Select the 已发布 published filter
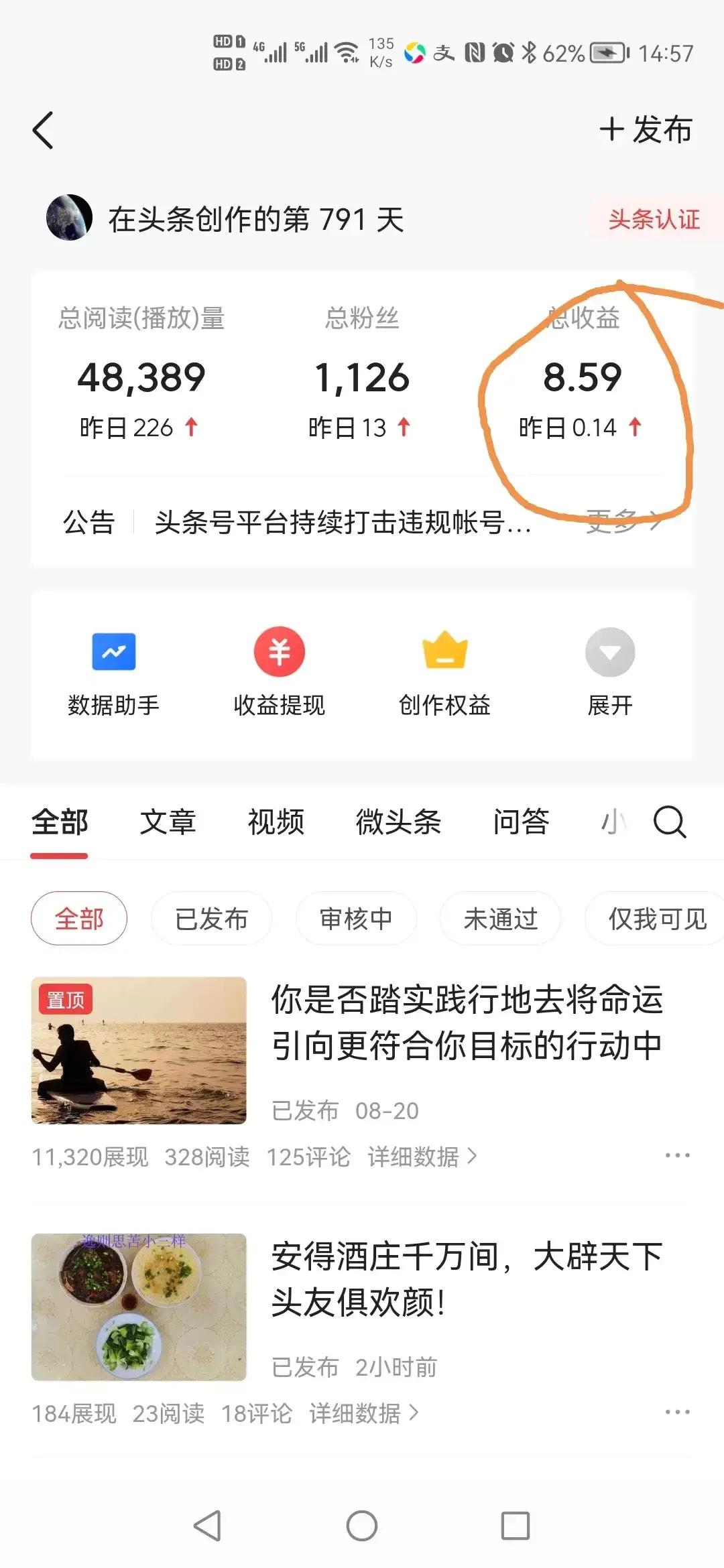724x1568 pixels. tap(211, 919)
